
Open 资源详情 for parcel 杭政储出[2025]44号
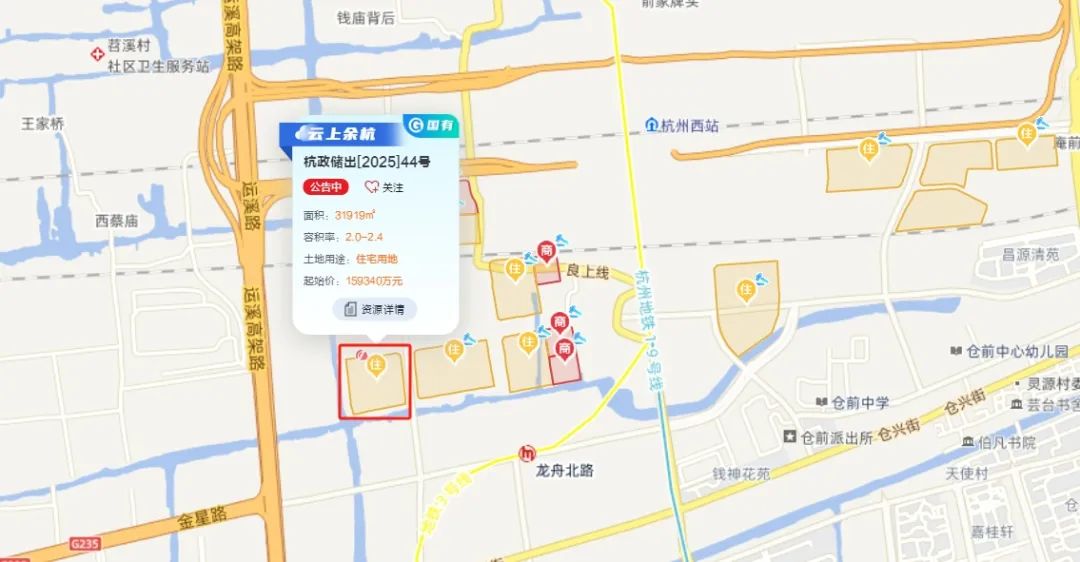[375, 309]
